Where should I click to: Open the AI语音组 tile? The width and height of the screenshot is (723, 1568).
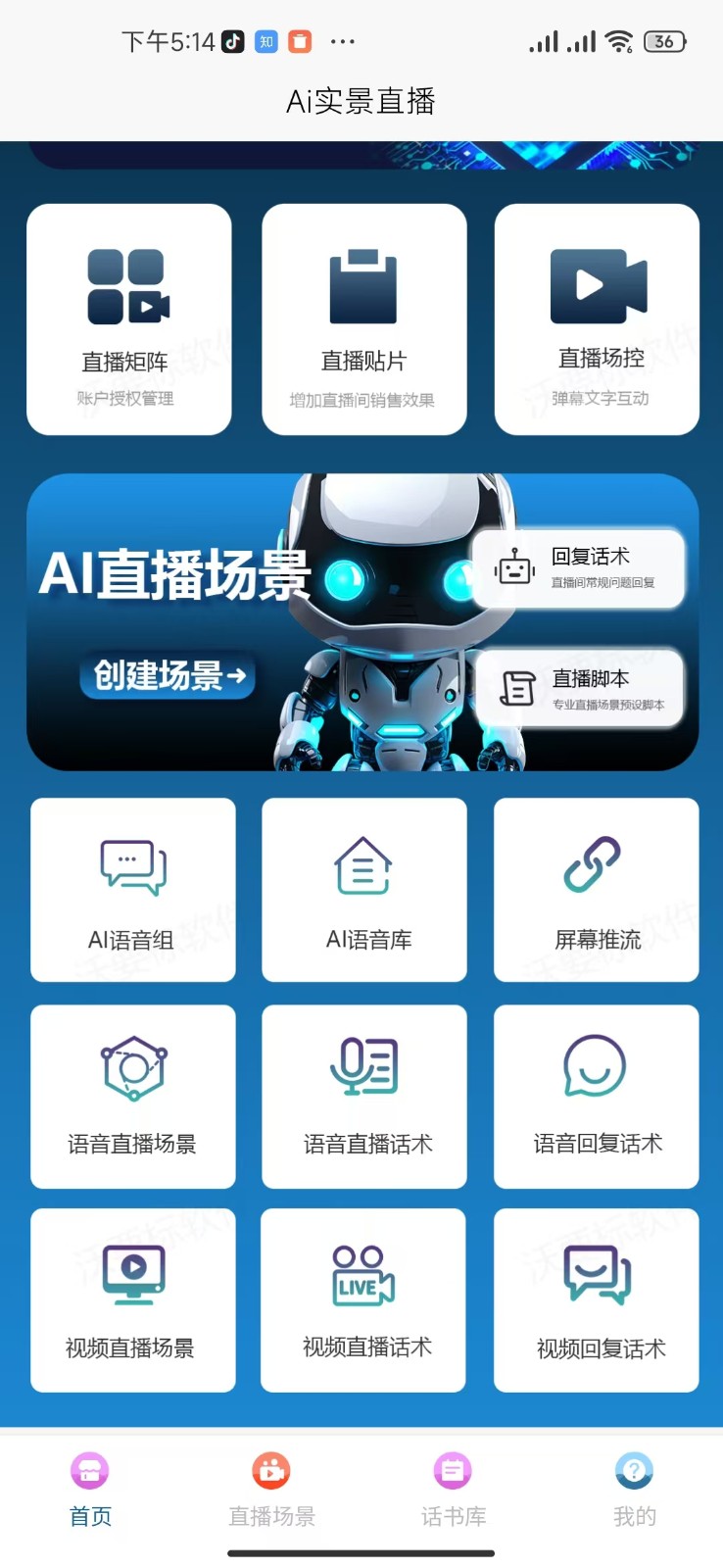click(132, 890)
